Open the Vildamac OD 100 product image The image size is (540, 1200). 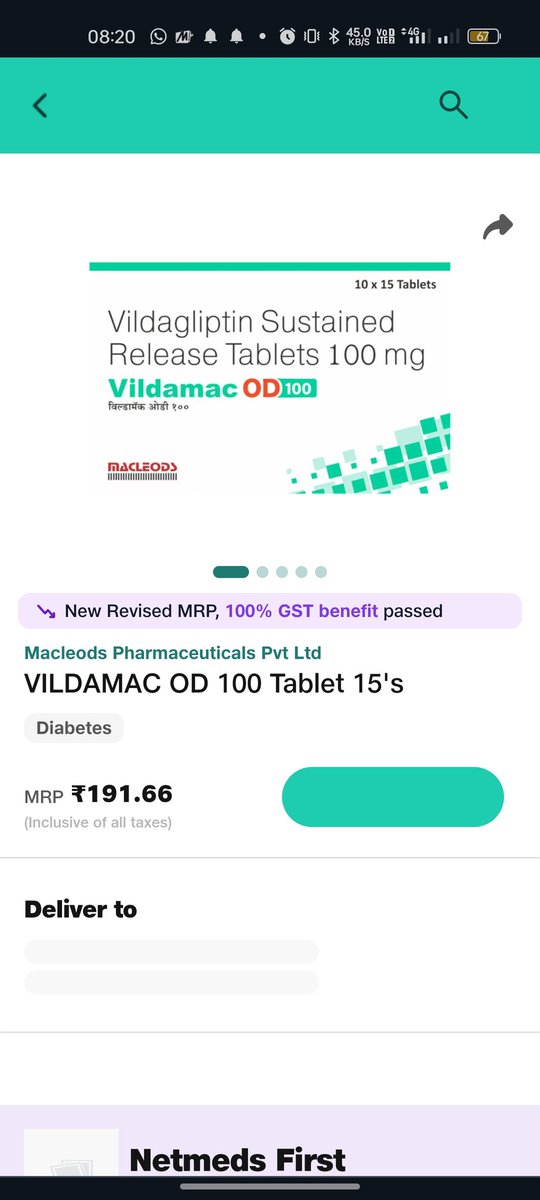(270, 378)
